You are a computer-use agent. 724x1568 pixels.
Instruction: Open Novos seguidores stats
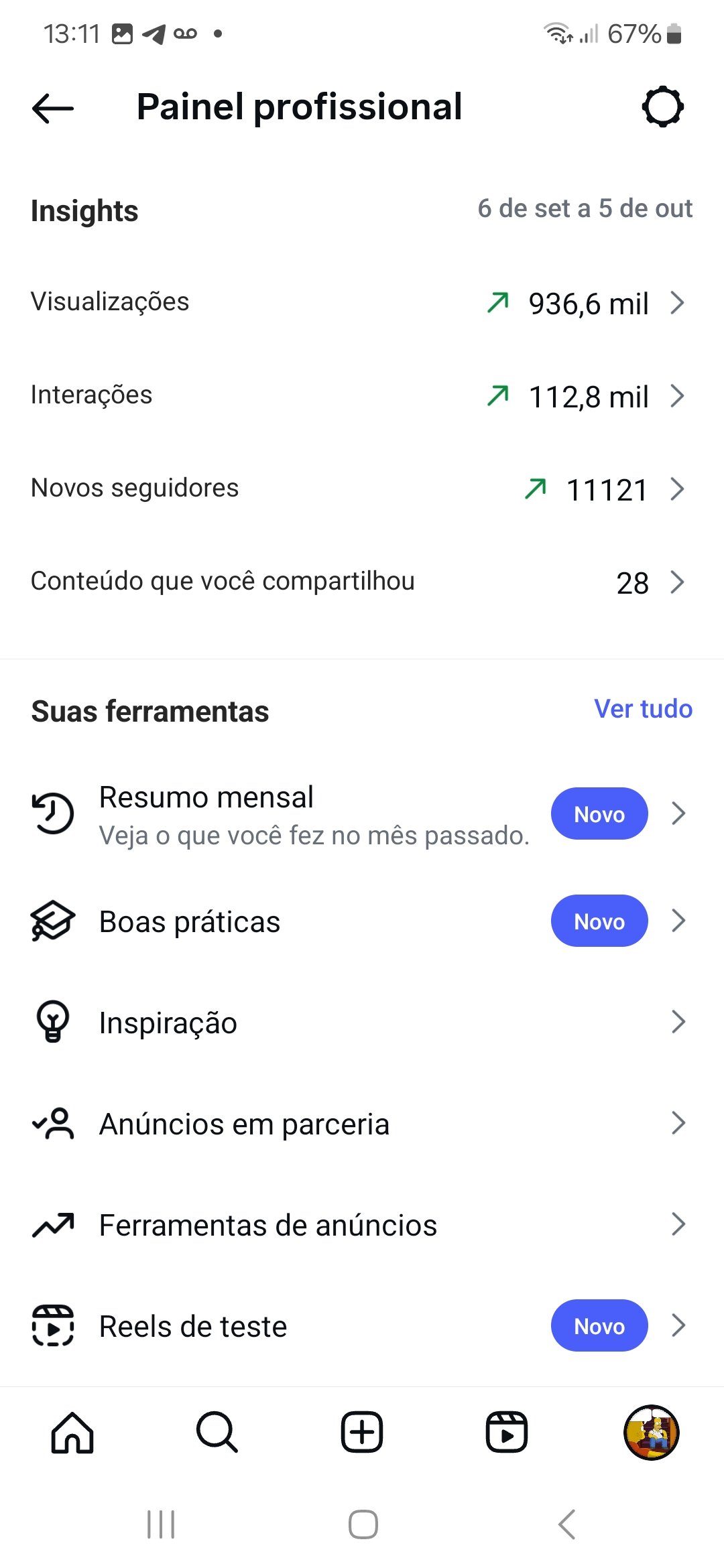tap(362, 489)
